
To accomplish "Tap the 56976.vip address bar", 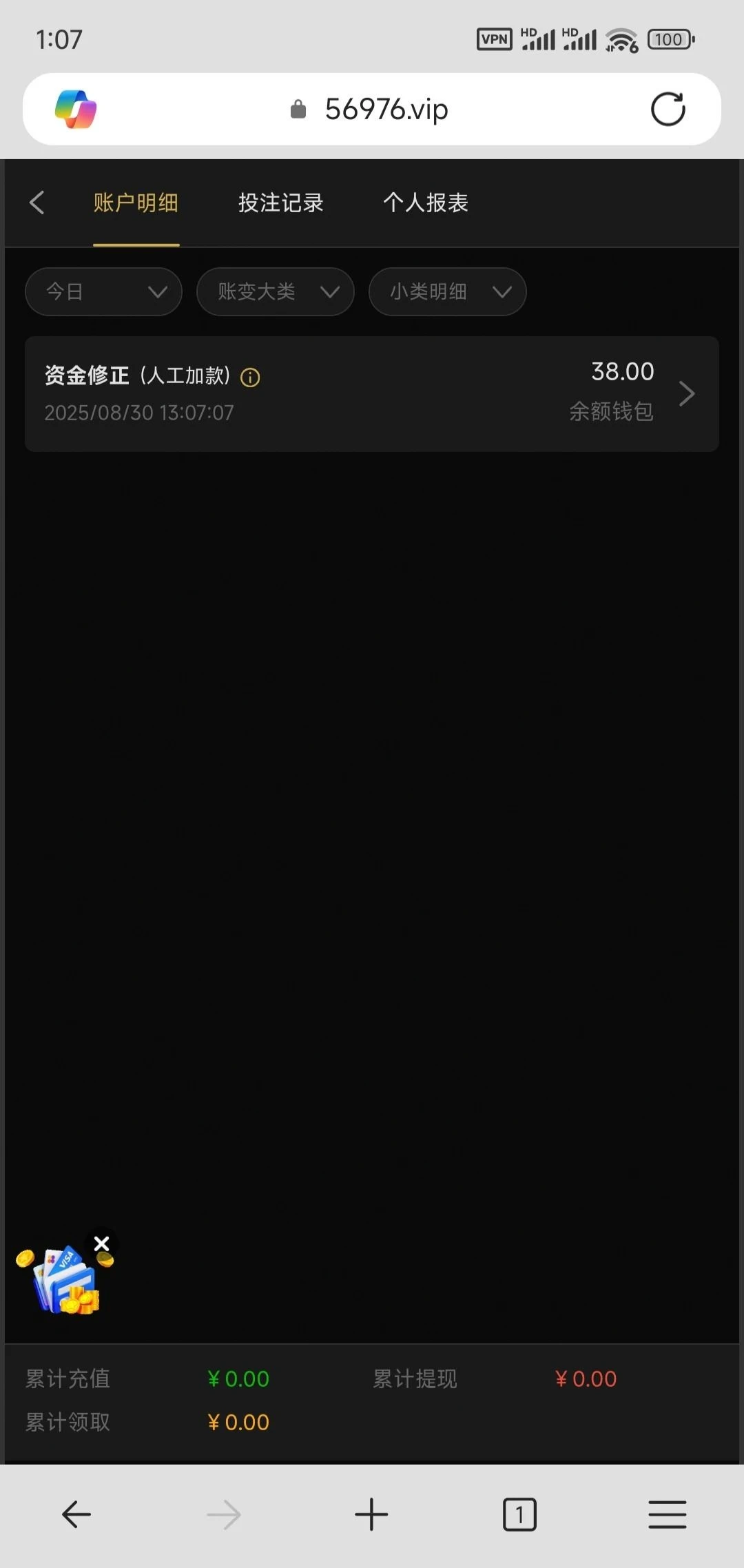I will click(386, 109).
